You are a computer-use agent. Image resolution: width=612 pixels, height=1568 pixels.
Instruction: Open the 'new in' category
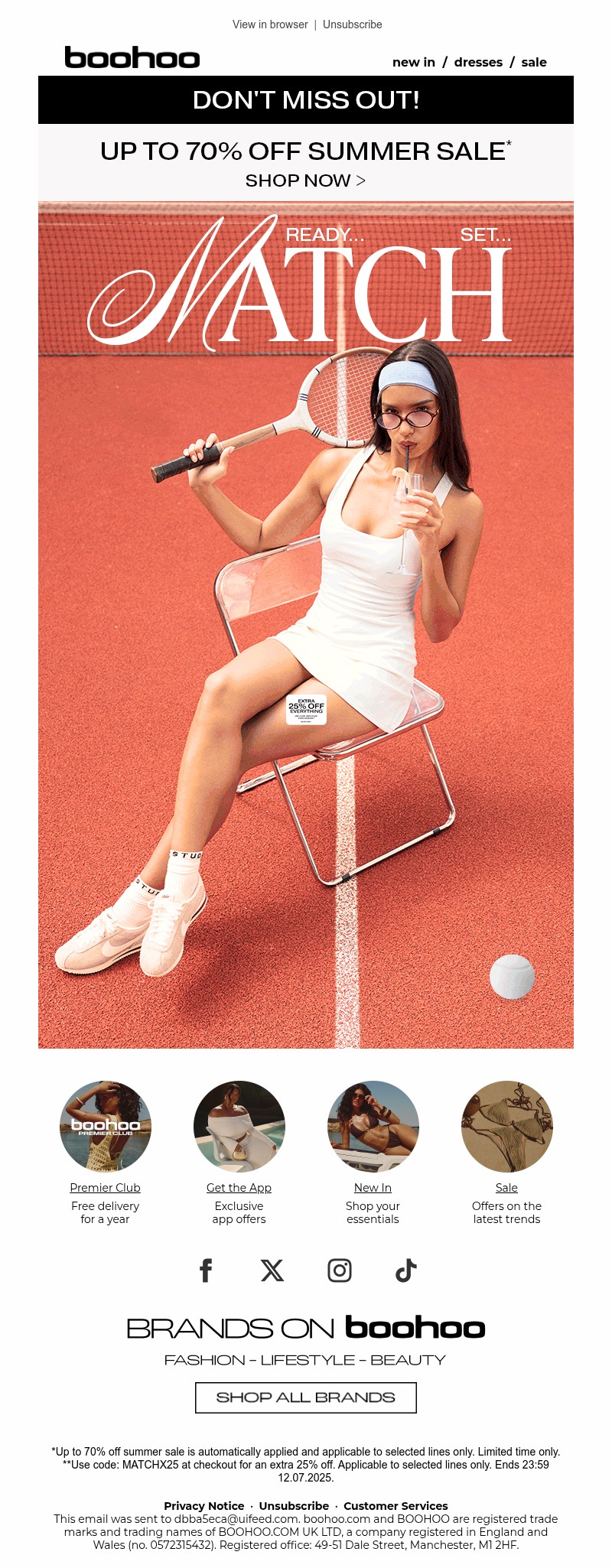413,63
